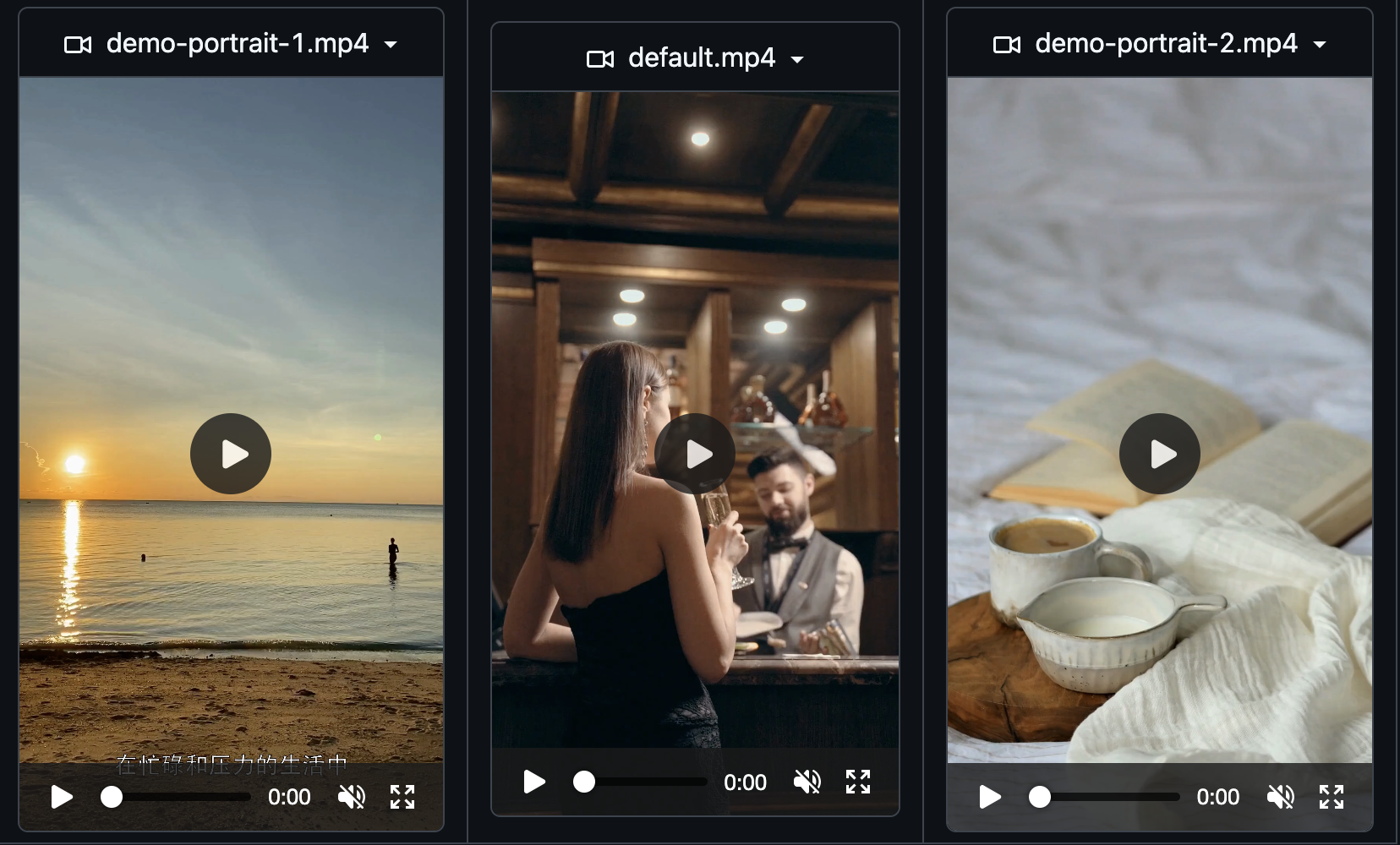Unmute the demo-portrait-2.mp4 video

point(1280,797)
